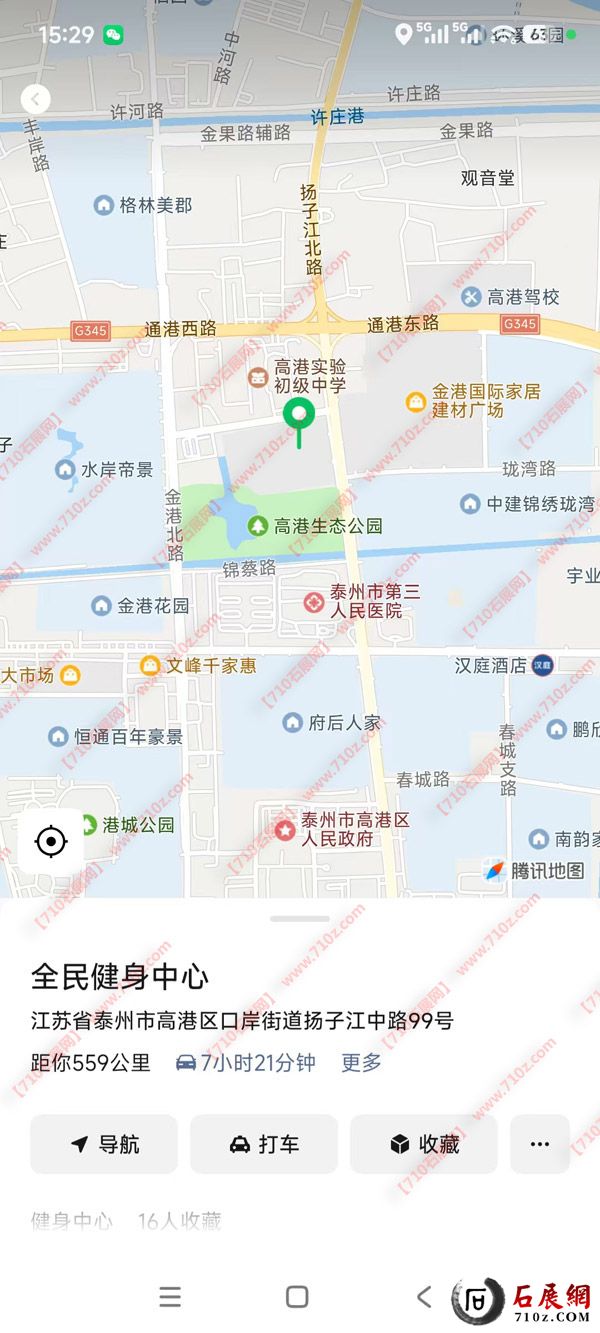This screenshot has width=600, height=1333.
Task: Go to the system home screen
Action: click(x=297, y=1297)
